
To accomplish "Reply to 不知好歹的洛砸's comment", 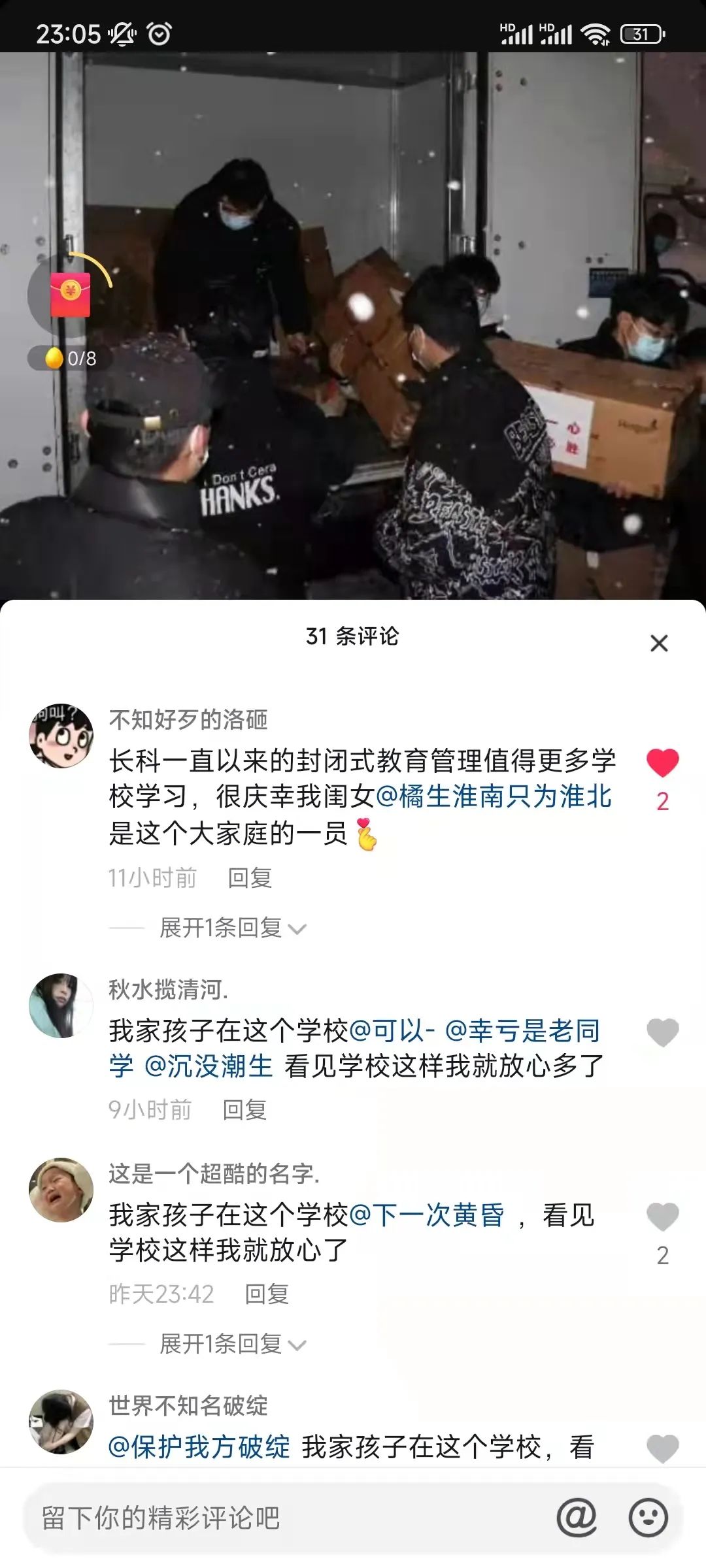I will click(250, 878).
